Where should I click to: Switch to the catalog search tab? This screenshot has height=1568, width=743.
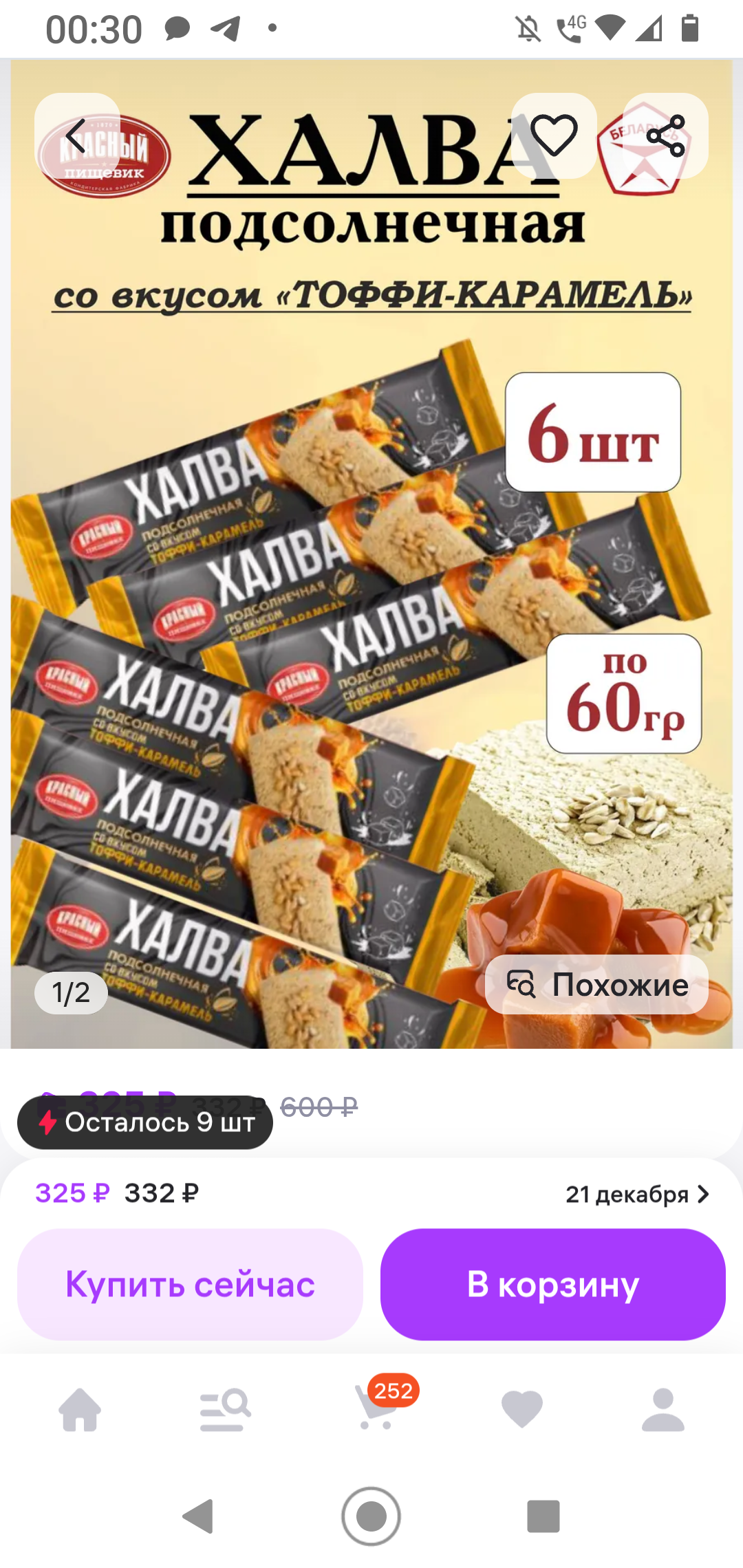tap(225, 1409)
